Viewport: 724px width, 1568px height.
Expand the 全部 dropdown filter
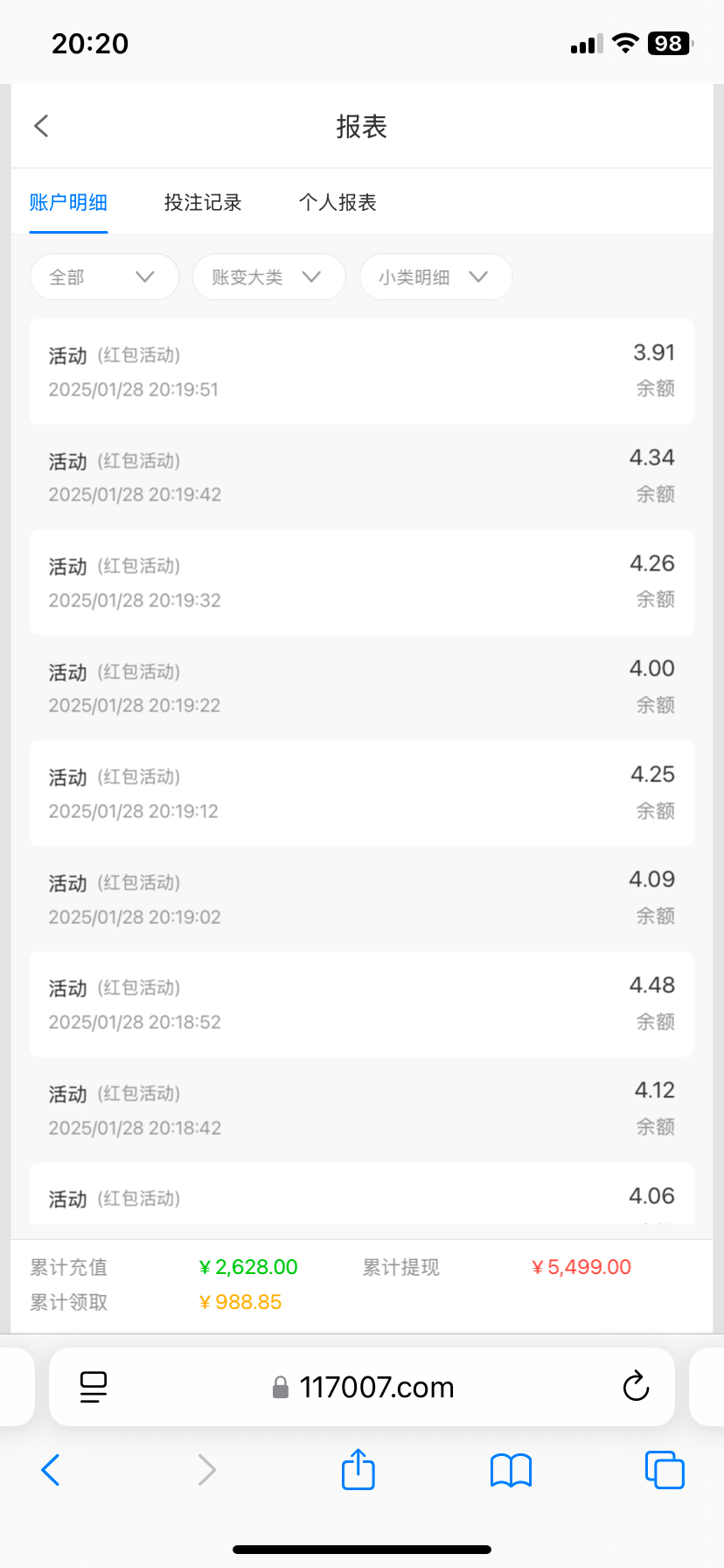104,277
